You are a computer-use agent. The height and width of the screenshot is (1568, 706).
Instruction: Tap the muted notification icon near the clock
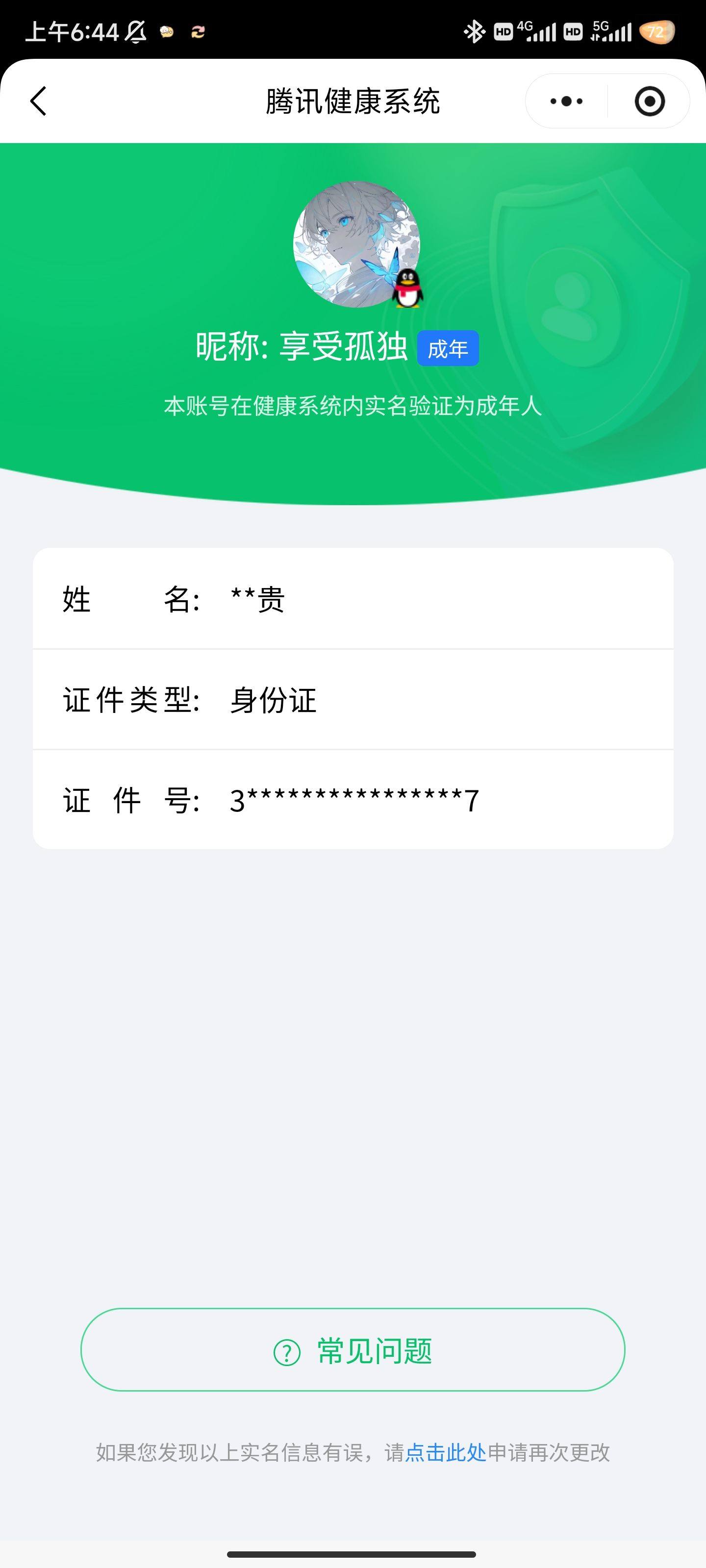pos(135,32)
